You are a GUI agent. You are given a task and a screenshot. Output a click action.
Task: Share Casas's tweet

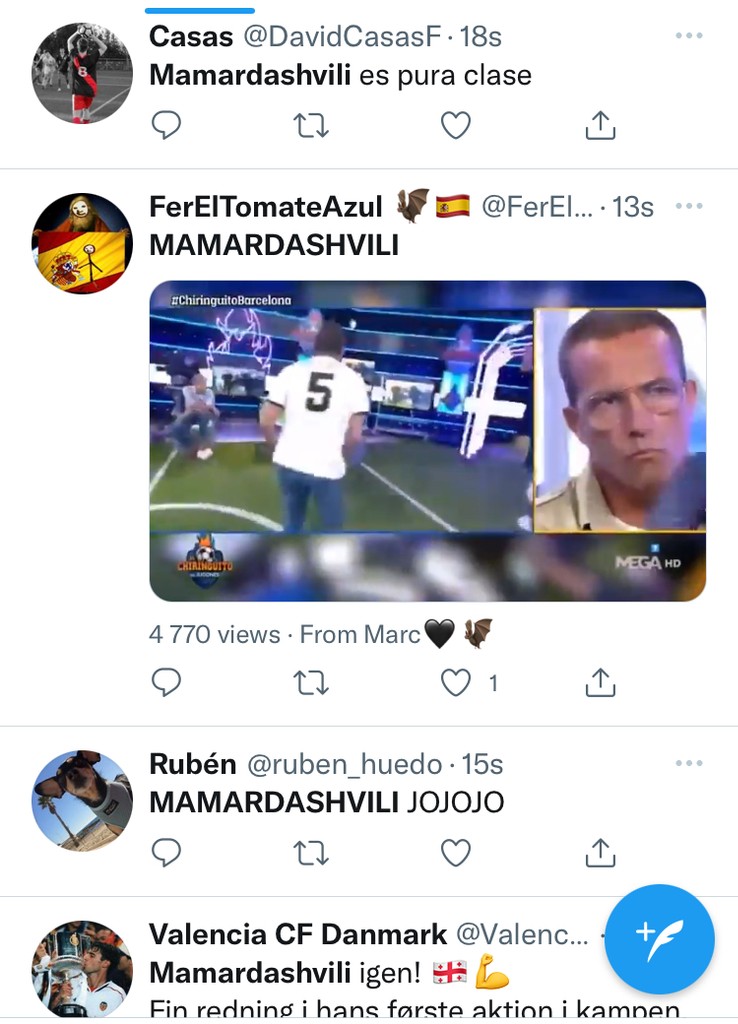coord(600,125)
